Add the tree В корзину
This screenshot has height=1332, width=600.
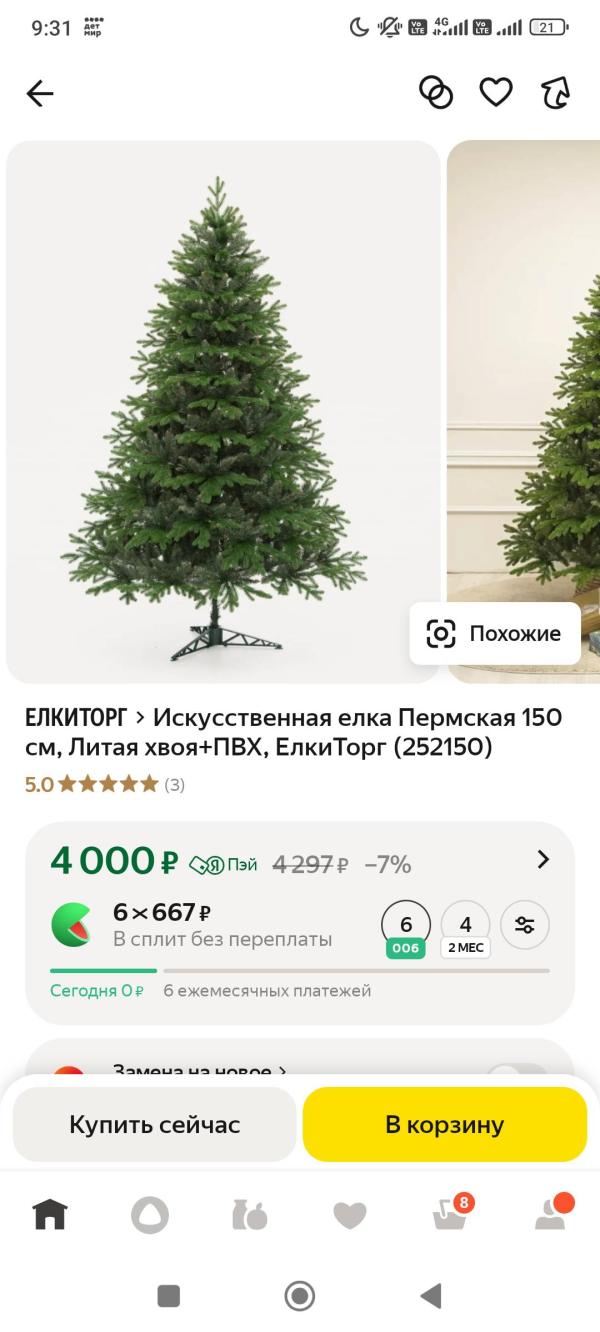[x=445, y=1124]
